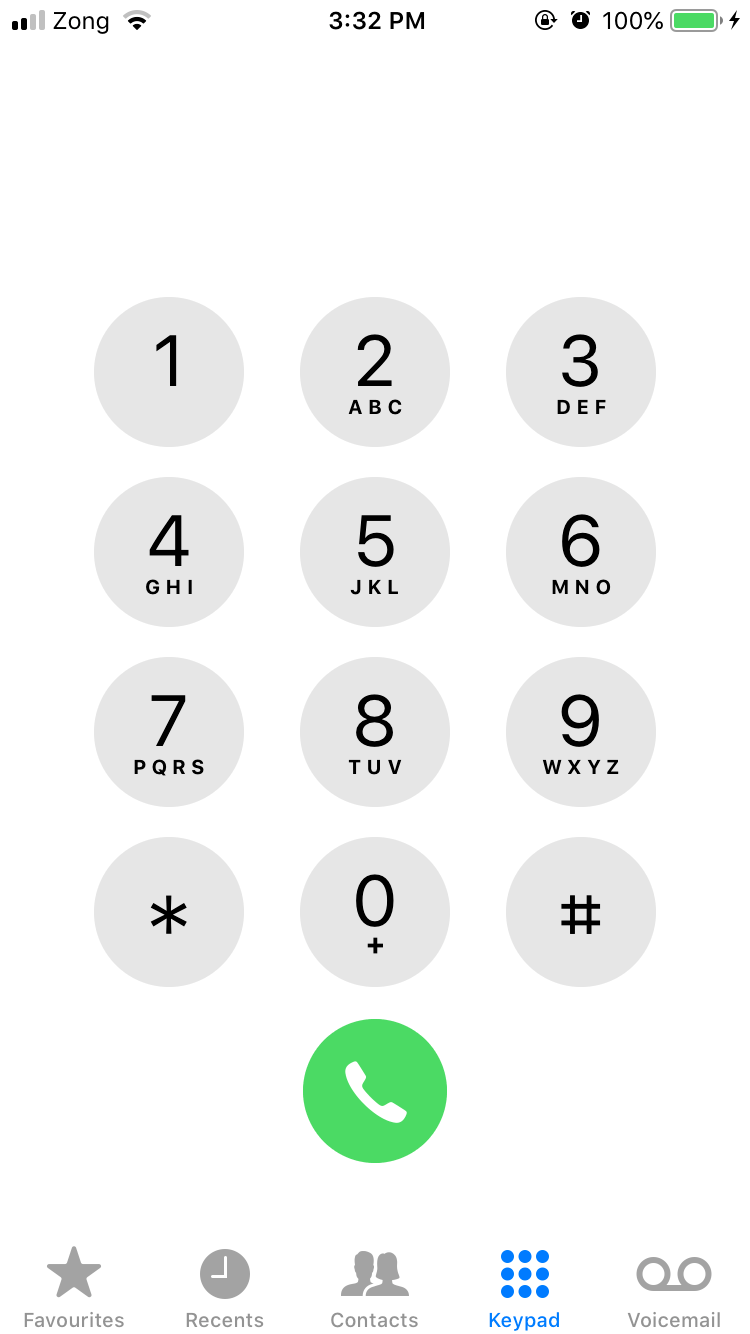The image size is (750, 1334).
Task: Dial the number 9
Action: tap(581, 731)
